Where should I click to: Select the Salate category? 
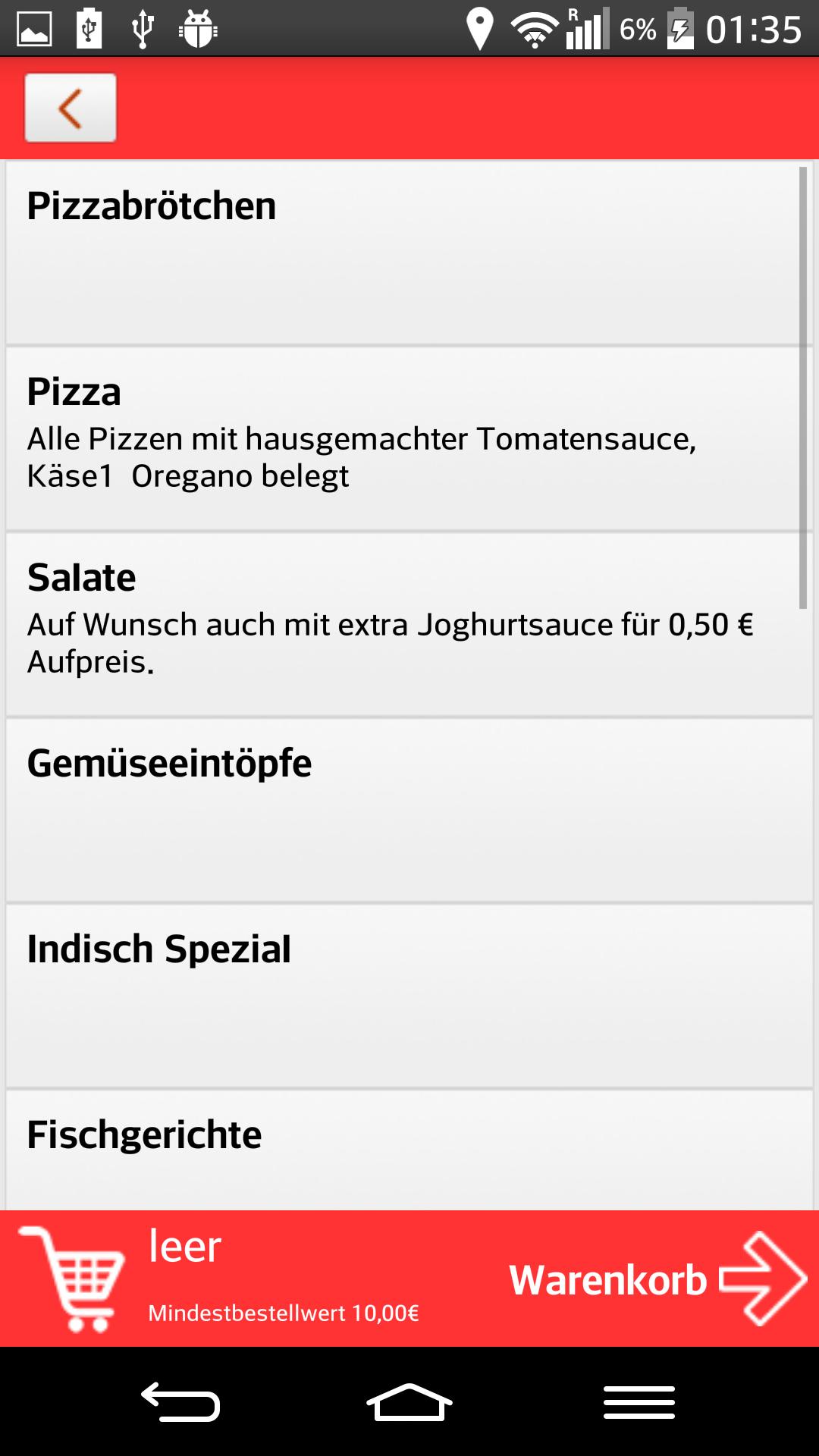(x=409, y=625)
